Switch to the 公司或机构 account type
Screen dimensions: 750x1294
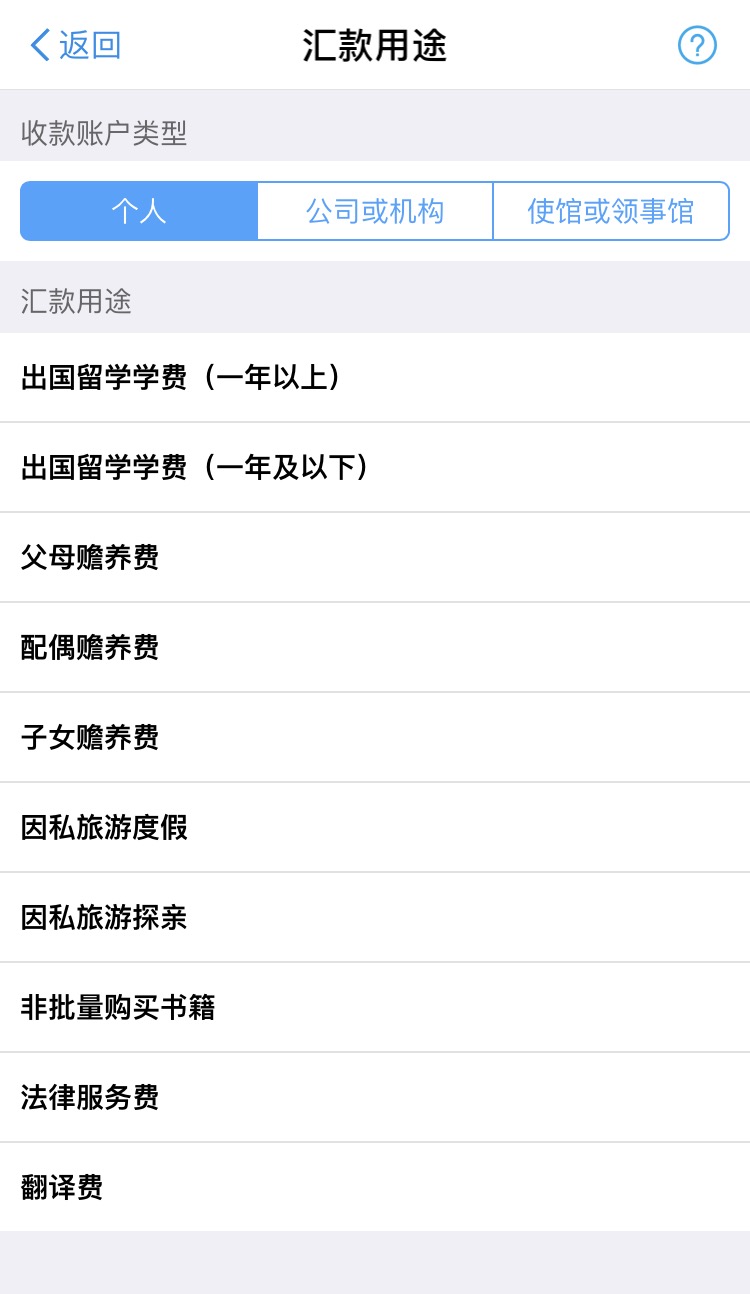tap(375, 211)
